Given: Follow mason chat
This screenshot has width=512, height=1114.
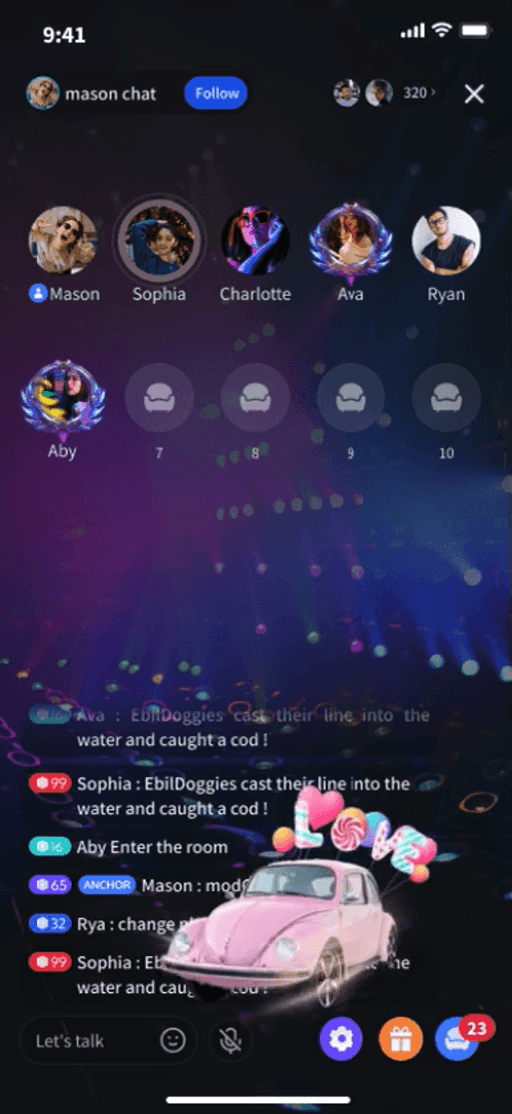Looking at the screenshot, I should click(216, 93).
